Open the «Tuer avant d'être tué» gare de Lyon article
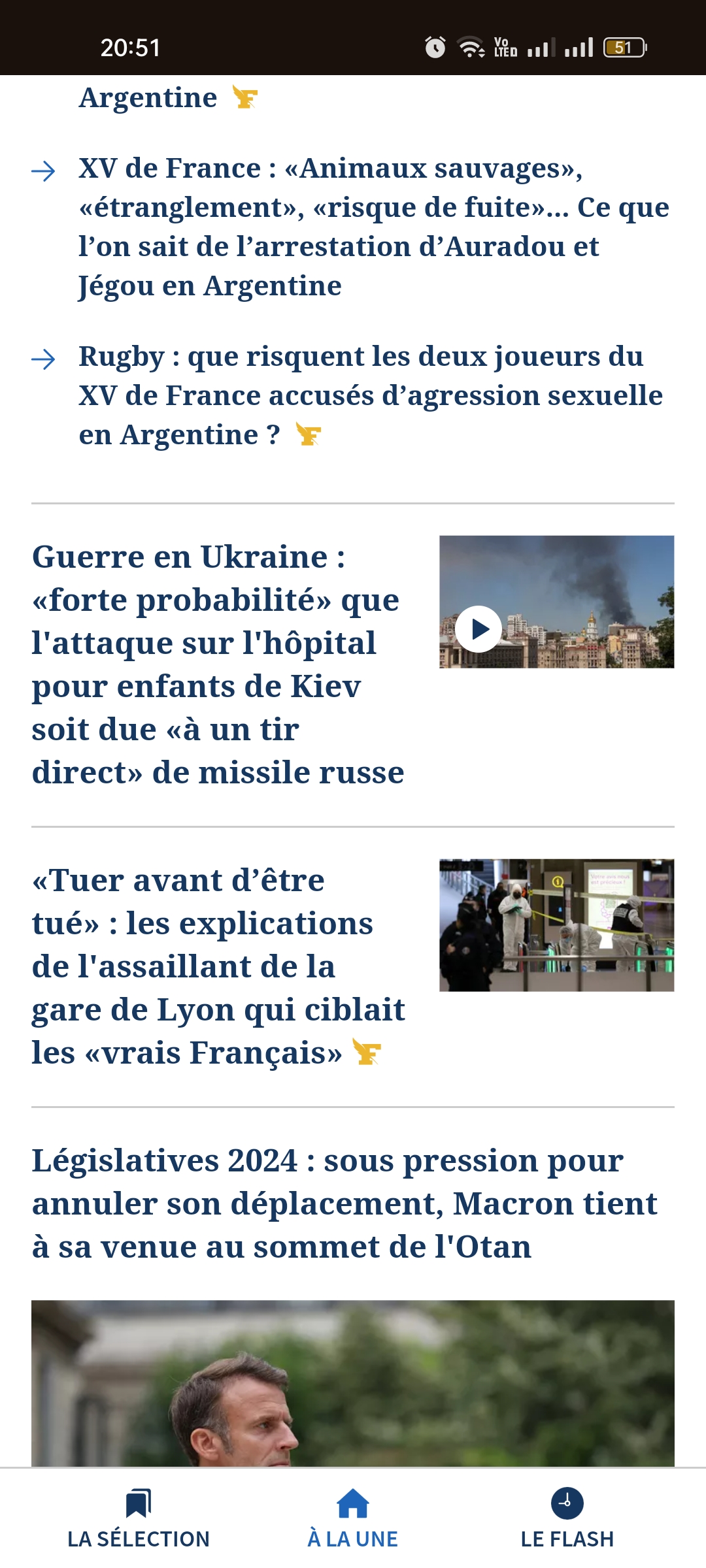The image size is (706, 1568). click(x=218, y=966)
